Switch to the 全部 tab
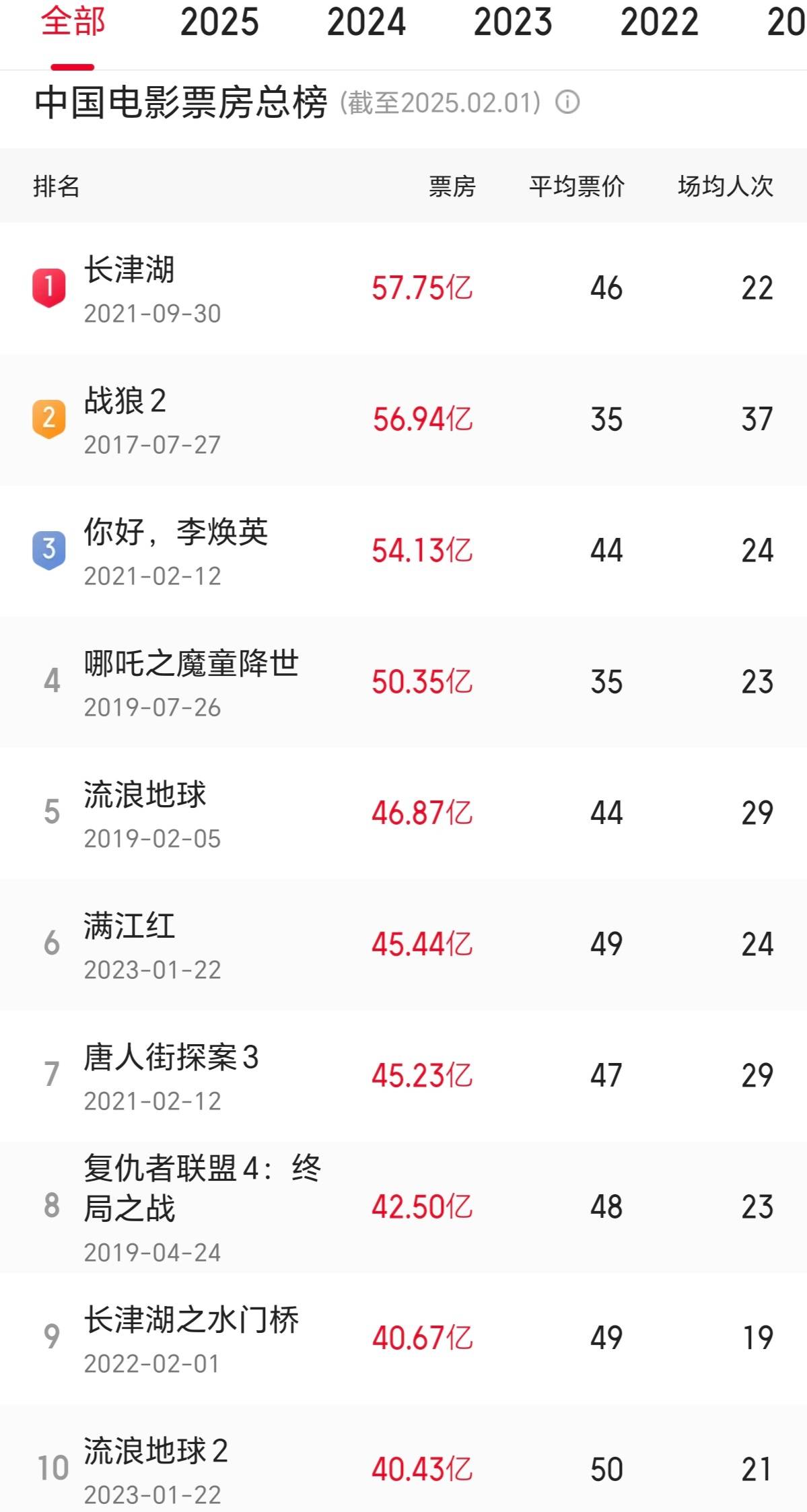Image resolution: width=807 pixels, height=1512 pixels. (x=73, y=22)
